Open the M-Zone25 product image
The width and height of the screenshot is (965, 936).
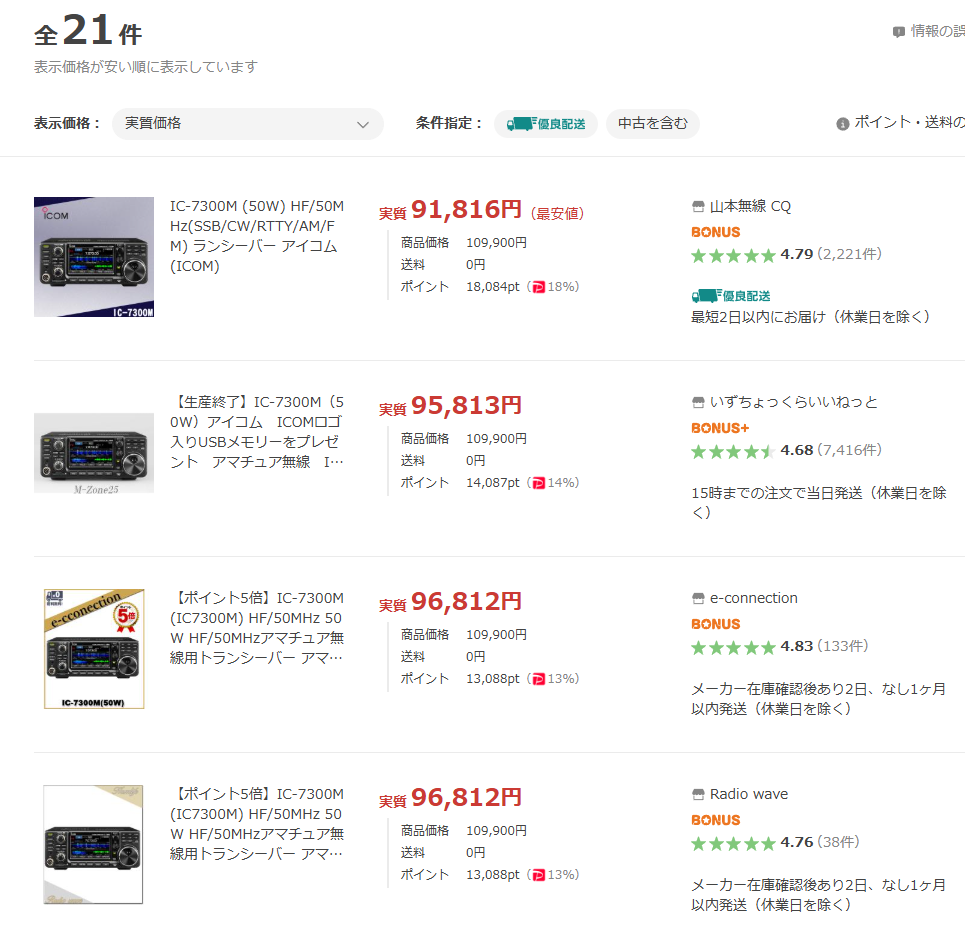tap(94, 453)
